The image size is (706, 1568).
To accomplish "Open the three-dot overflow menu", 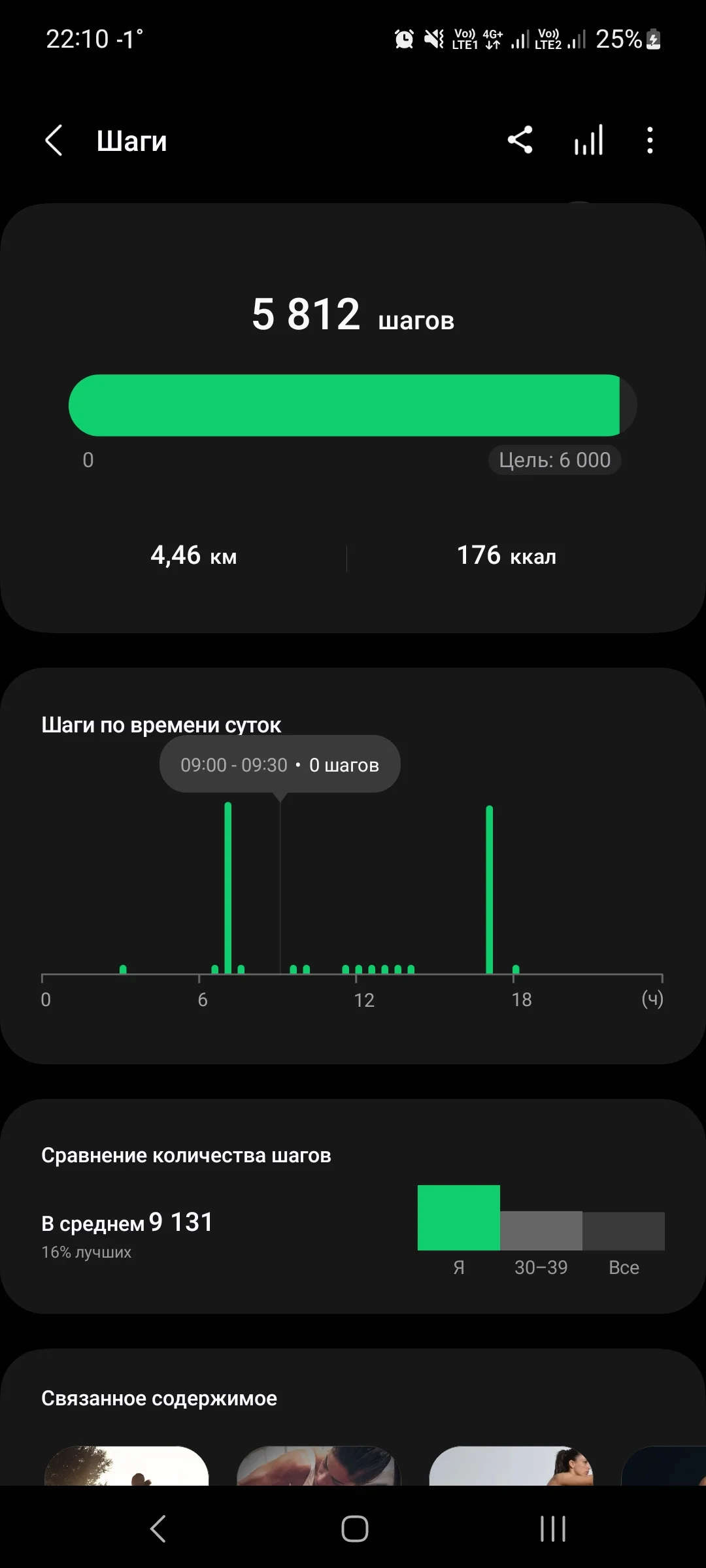I will pyautogui.click(x=649, y=140).
